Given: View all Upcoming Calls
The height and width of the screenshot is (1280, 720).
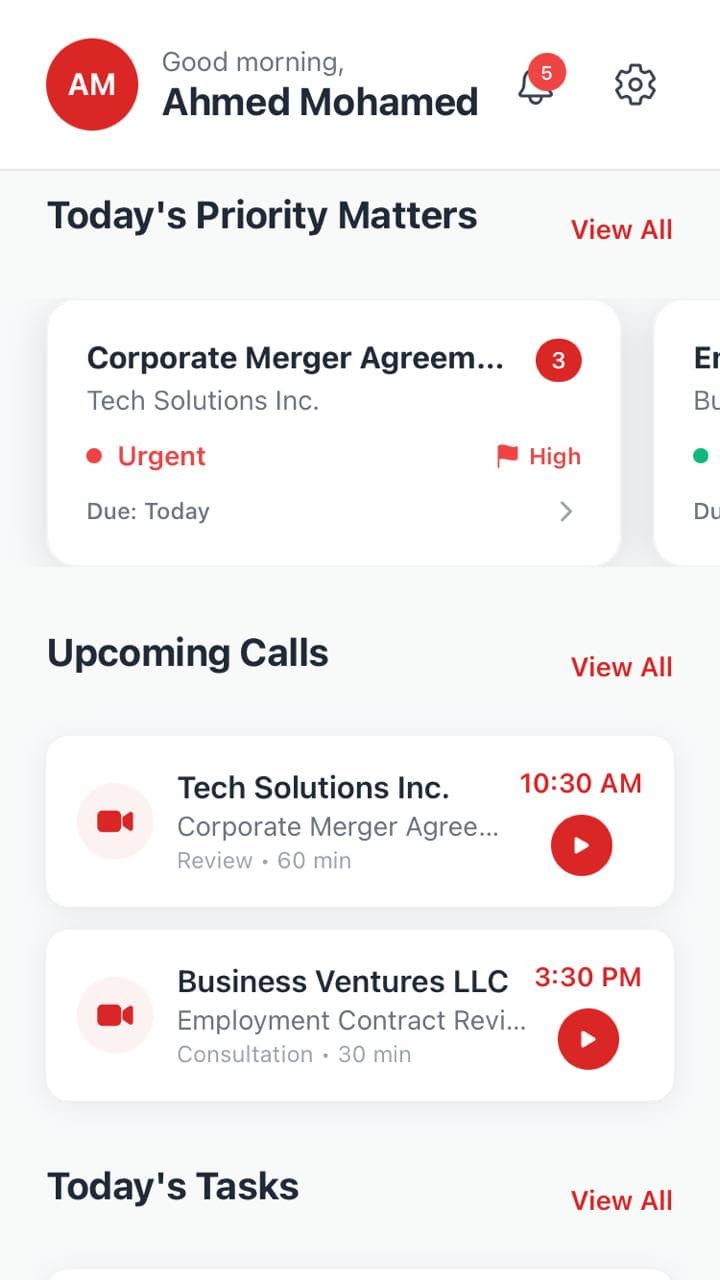Looking at the screenshot, I should point(621,667).
